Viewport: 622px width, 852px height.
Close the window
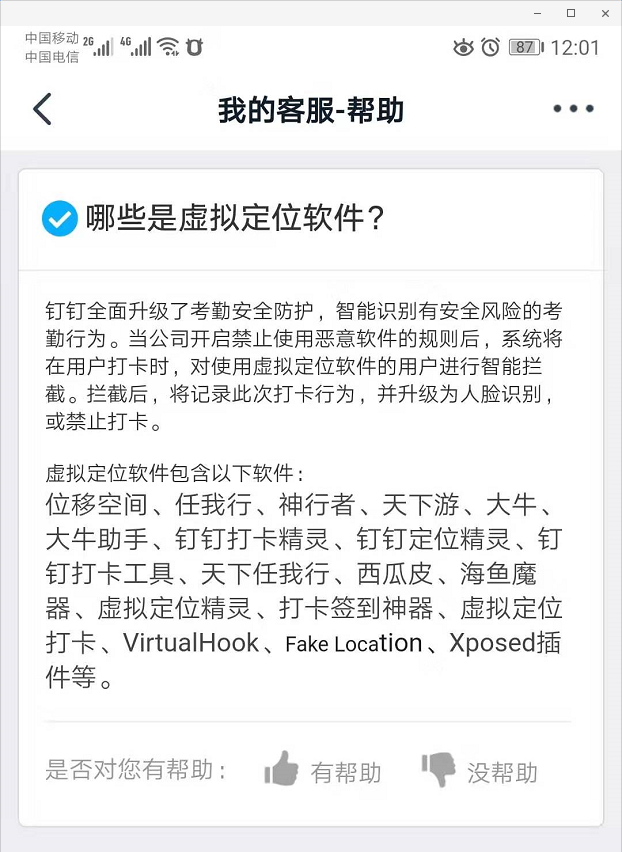603,13
